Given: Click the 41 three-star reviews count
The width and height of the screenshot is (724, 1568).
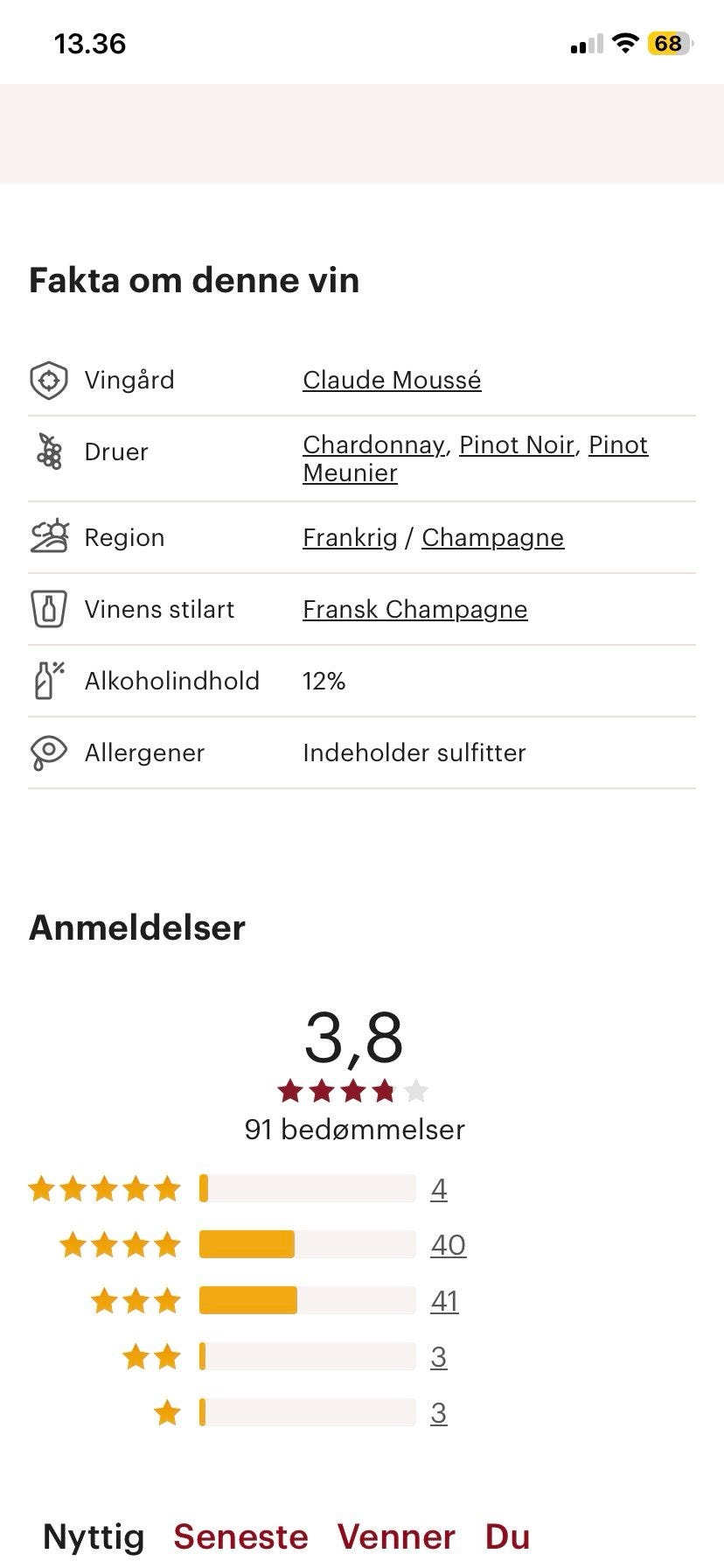Looking at the screenshot, I should (x=444, y=1300).
